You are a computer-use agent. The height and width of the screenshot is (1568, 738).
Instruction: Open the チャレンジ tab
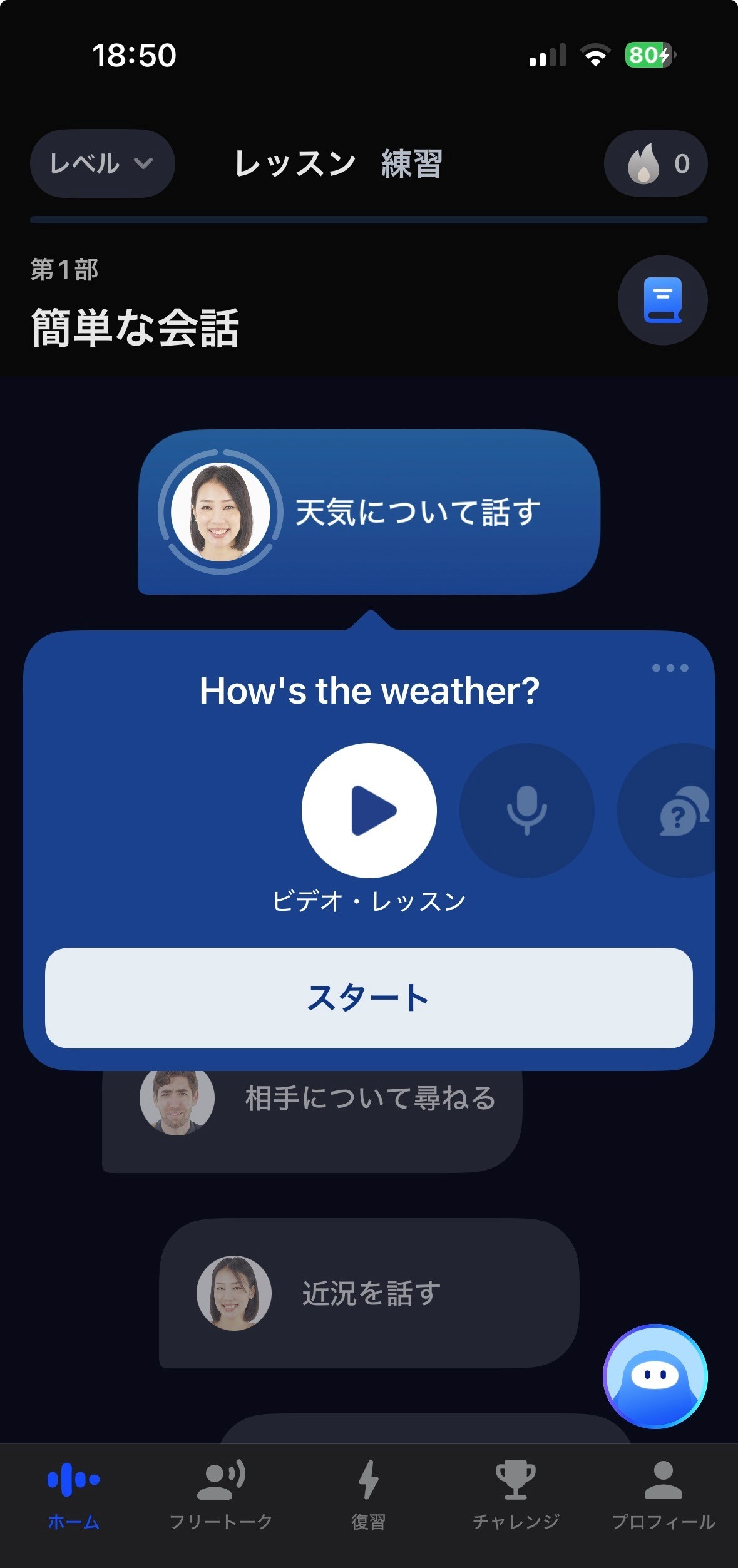516,1494
